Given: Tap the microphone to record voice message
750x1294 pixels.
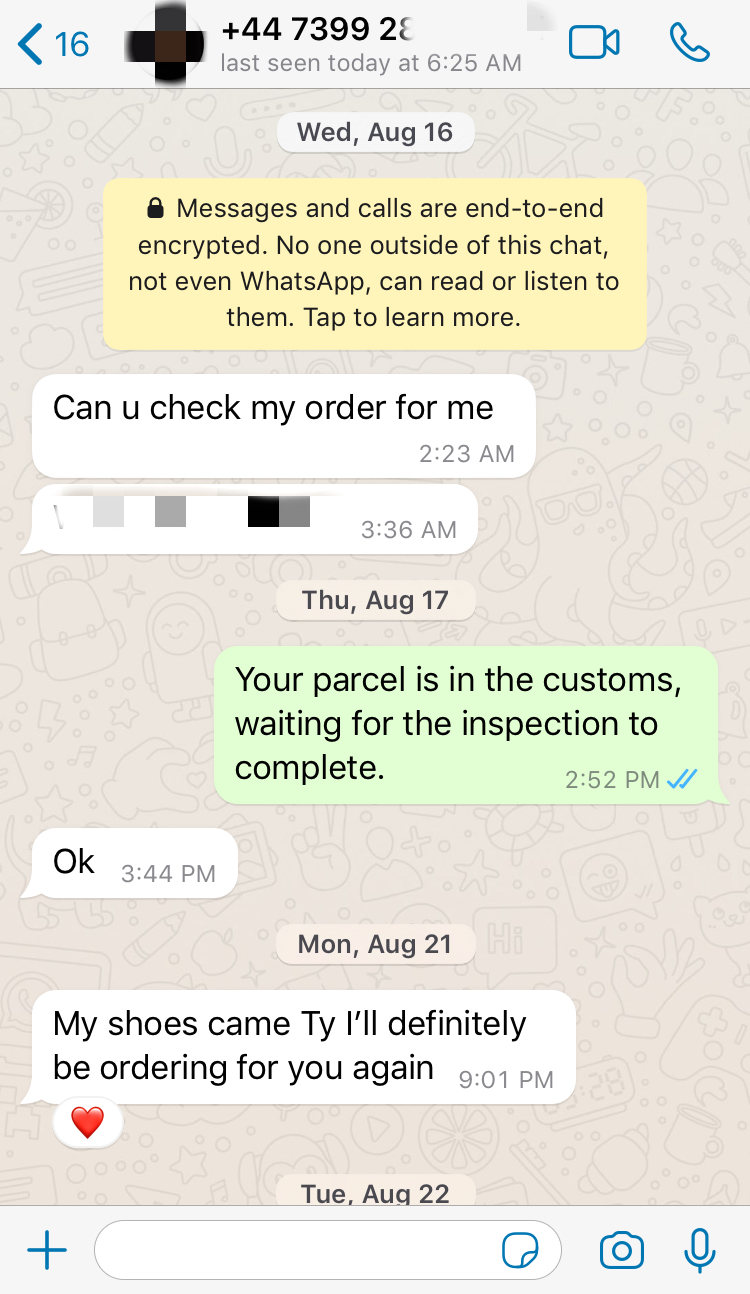Looking at the screenshot, I should click(x=700, y=1249).
